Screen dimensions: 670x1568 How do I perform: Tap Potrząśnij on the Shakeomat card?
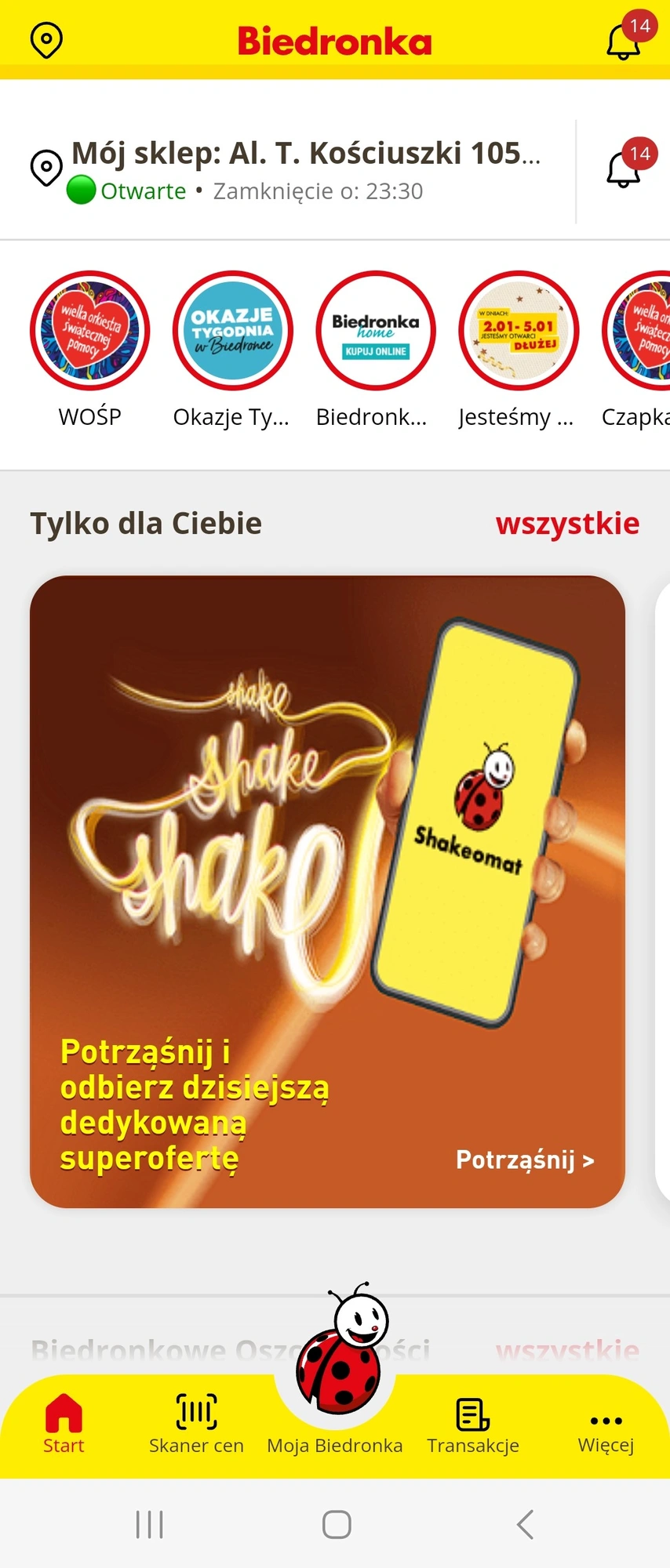(525, 1160)
